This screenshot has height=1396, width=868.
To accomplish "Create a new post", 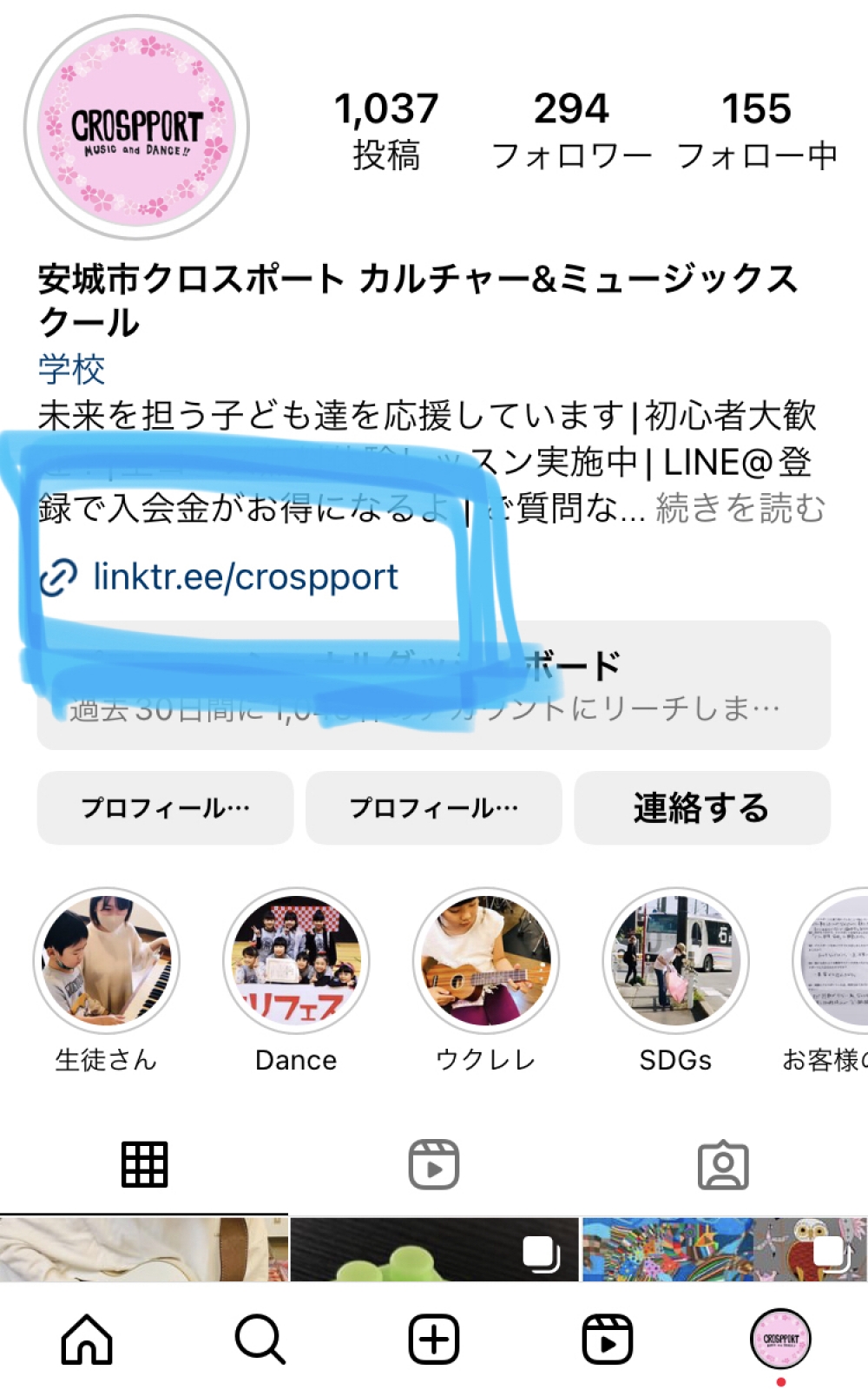I will click(434, 1339).
